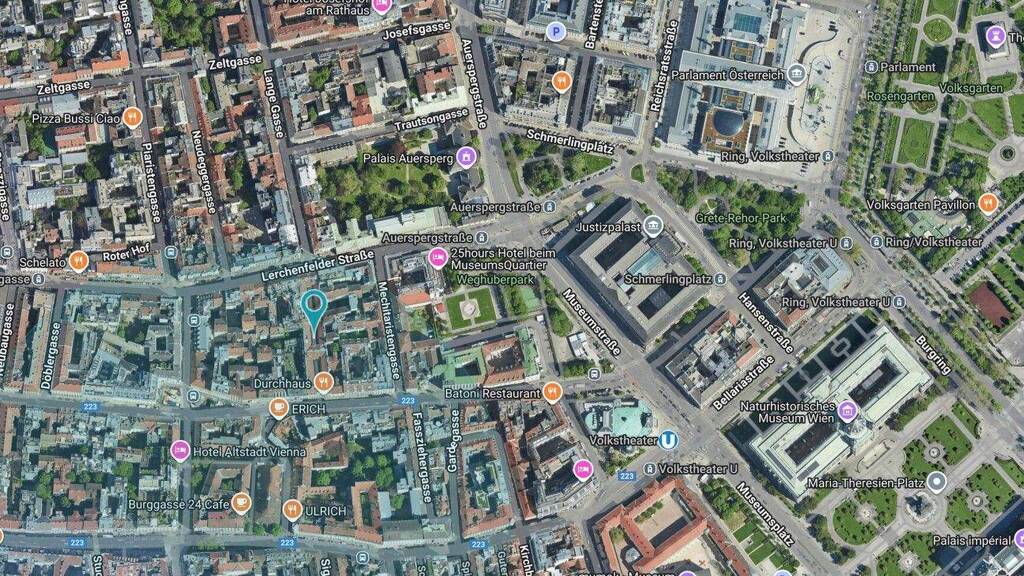Image resolution: width=1024 pixels, height=576 pixels.
Task: Select the Palais Auersperg map pin
Action: click(x=466, y=157)
